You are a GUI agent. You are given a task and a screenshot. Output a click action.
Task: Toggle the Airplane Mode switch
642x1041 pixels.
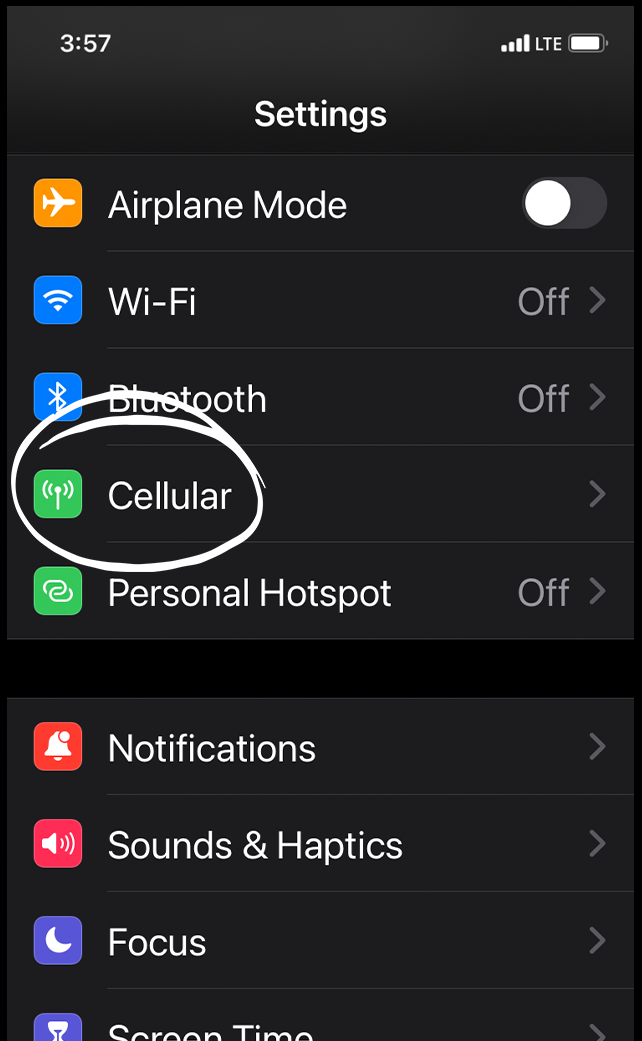(x=564, y=203)
